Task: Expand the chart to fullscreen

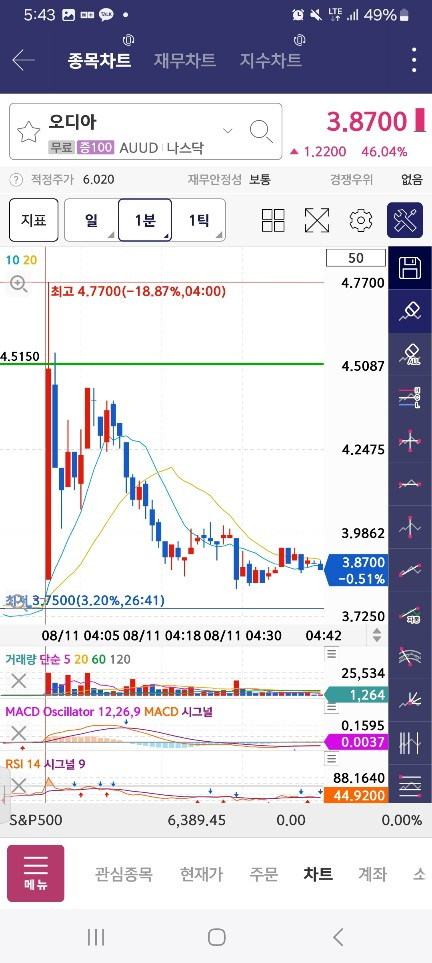Action: (317, 220)
